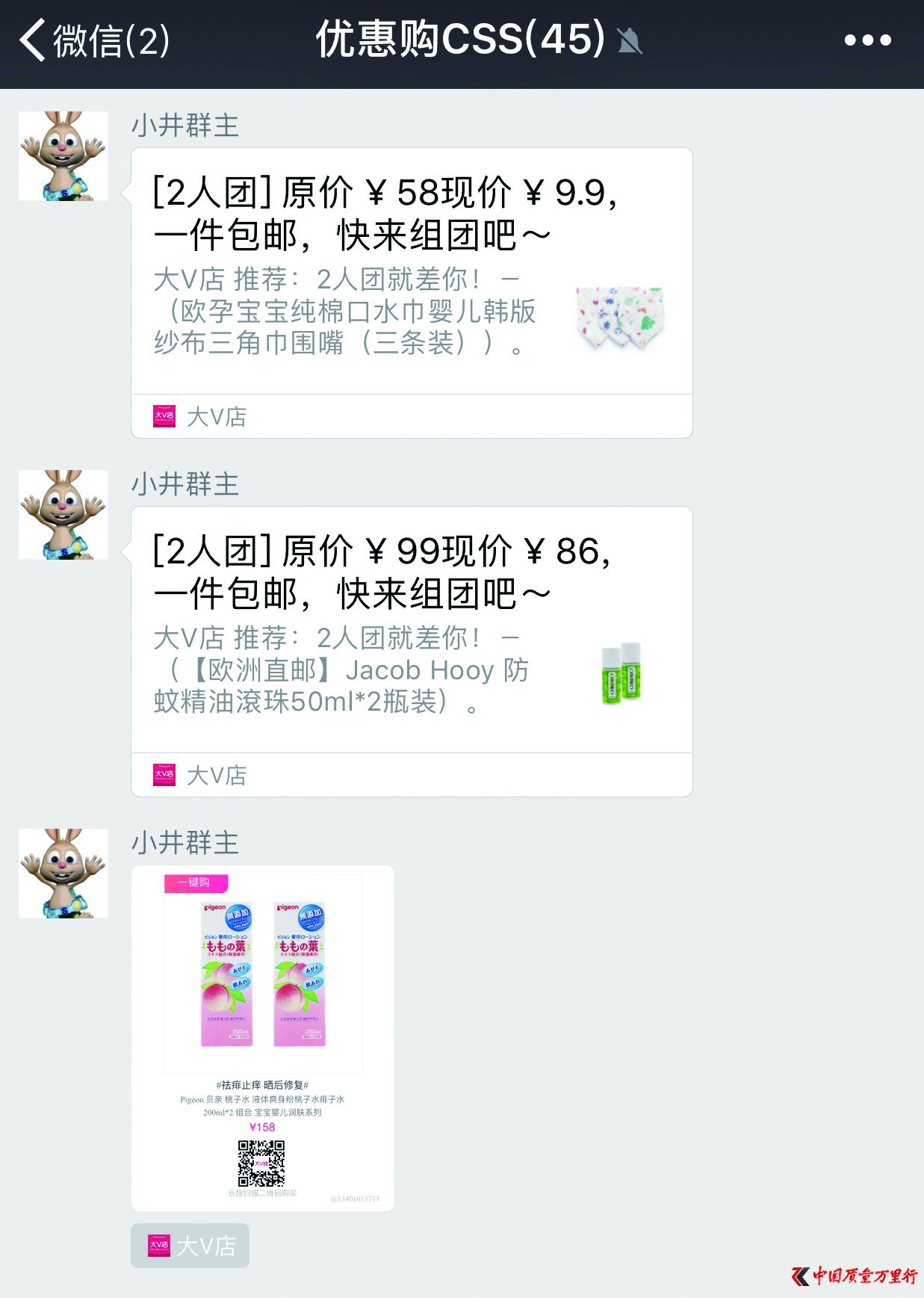The height and width of the screenshot is (1298, 924).
Task: View the Pigeon peach lotion image message
Action: coord(262,1037)
